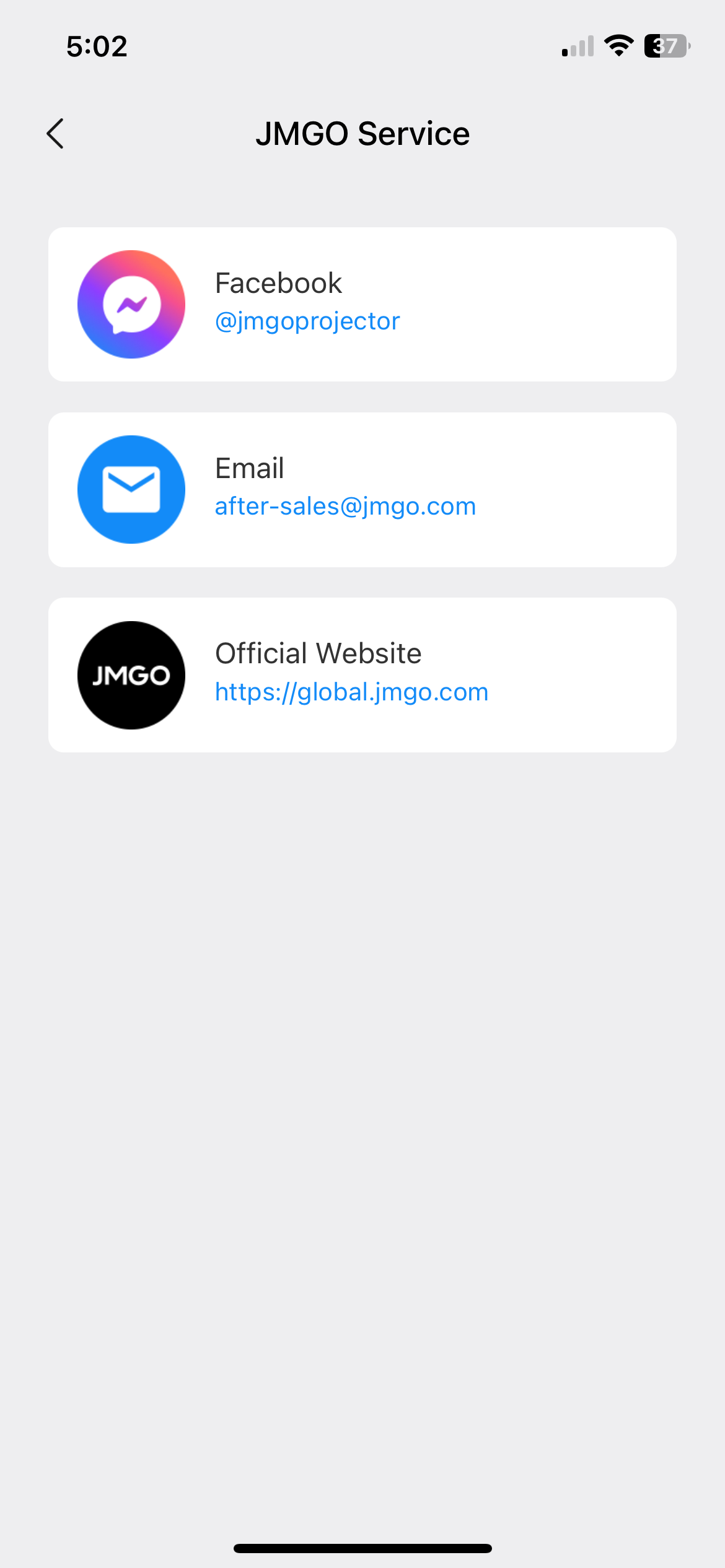
Task: Visit the https://global.jmgo.com website
Action: click(x=351, y=692)
